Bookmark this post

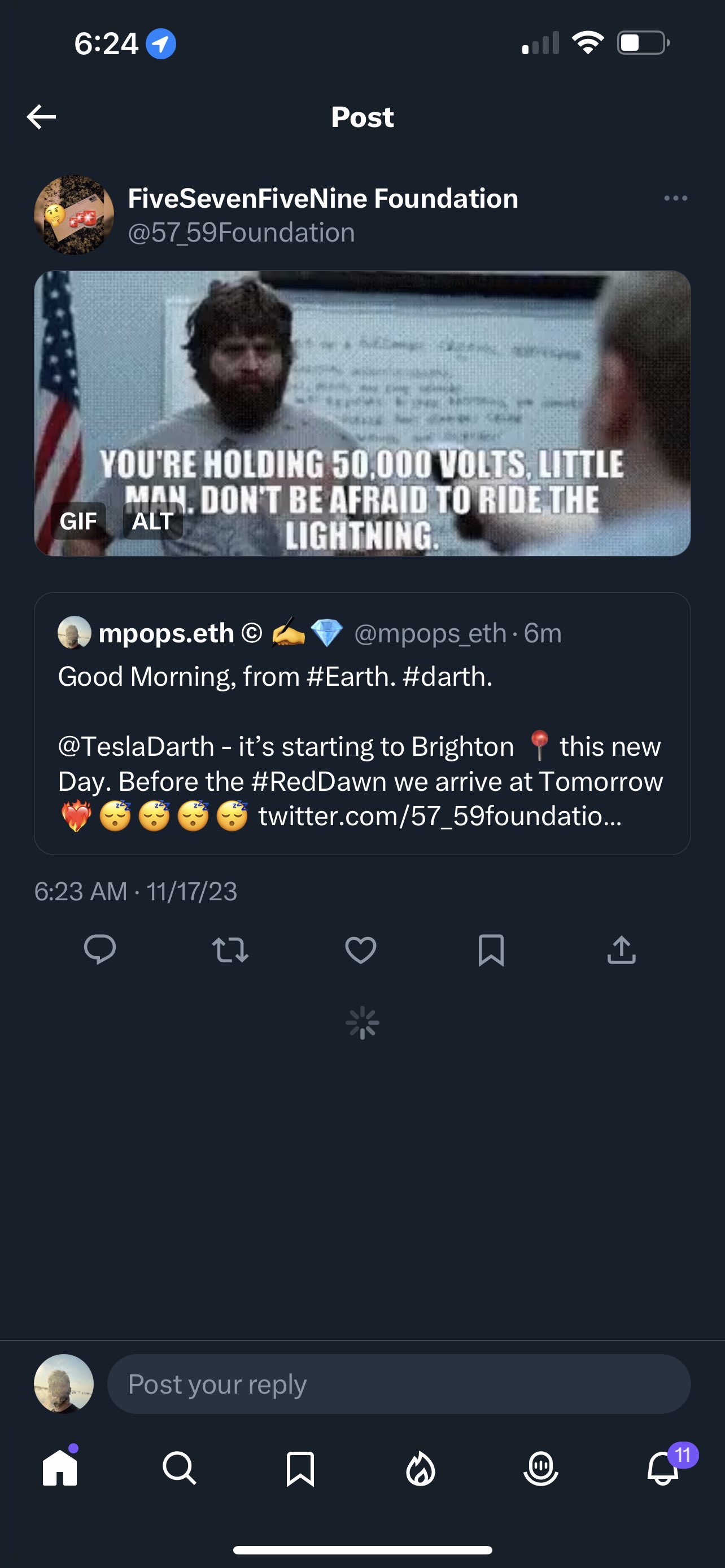coord(491,949)
